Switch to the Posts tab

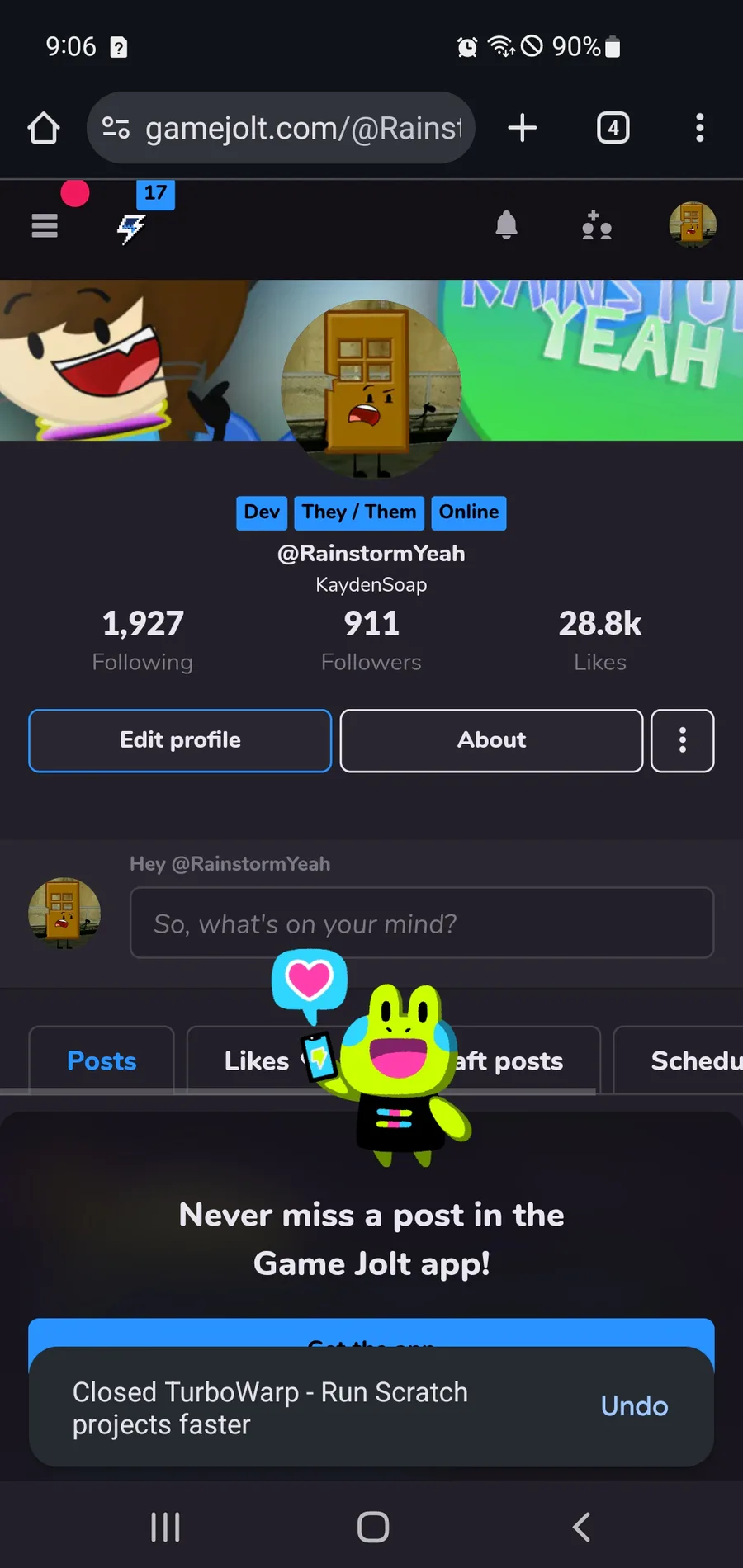pyautogui.click(x=102, y=1060)
